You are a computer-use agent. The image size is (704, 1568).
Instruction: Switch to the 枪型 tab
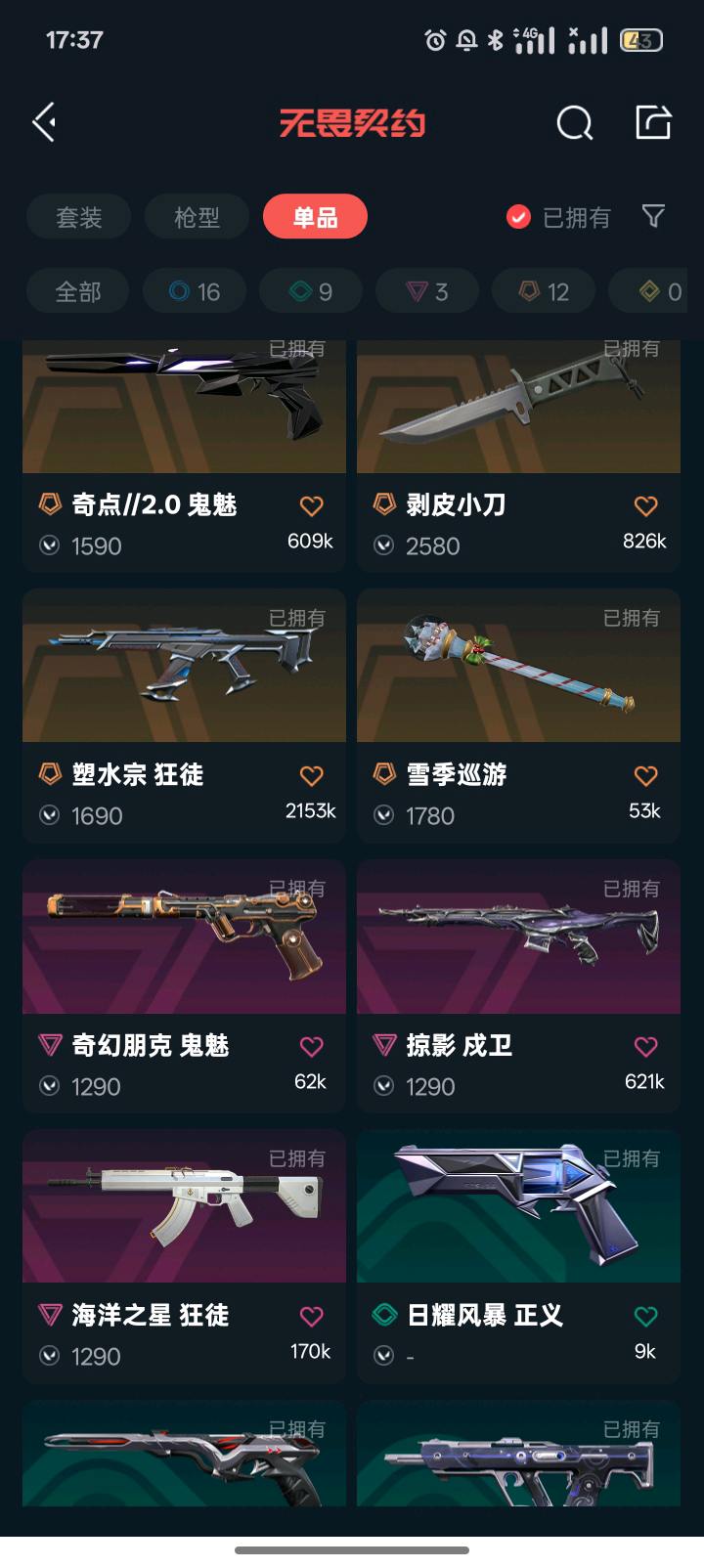click(x=197, y=217)
